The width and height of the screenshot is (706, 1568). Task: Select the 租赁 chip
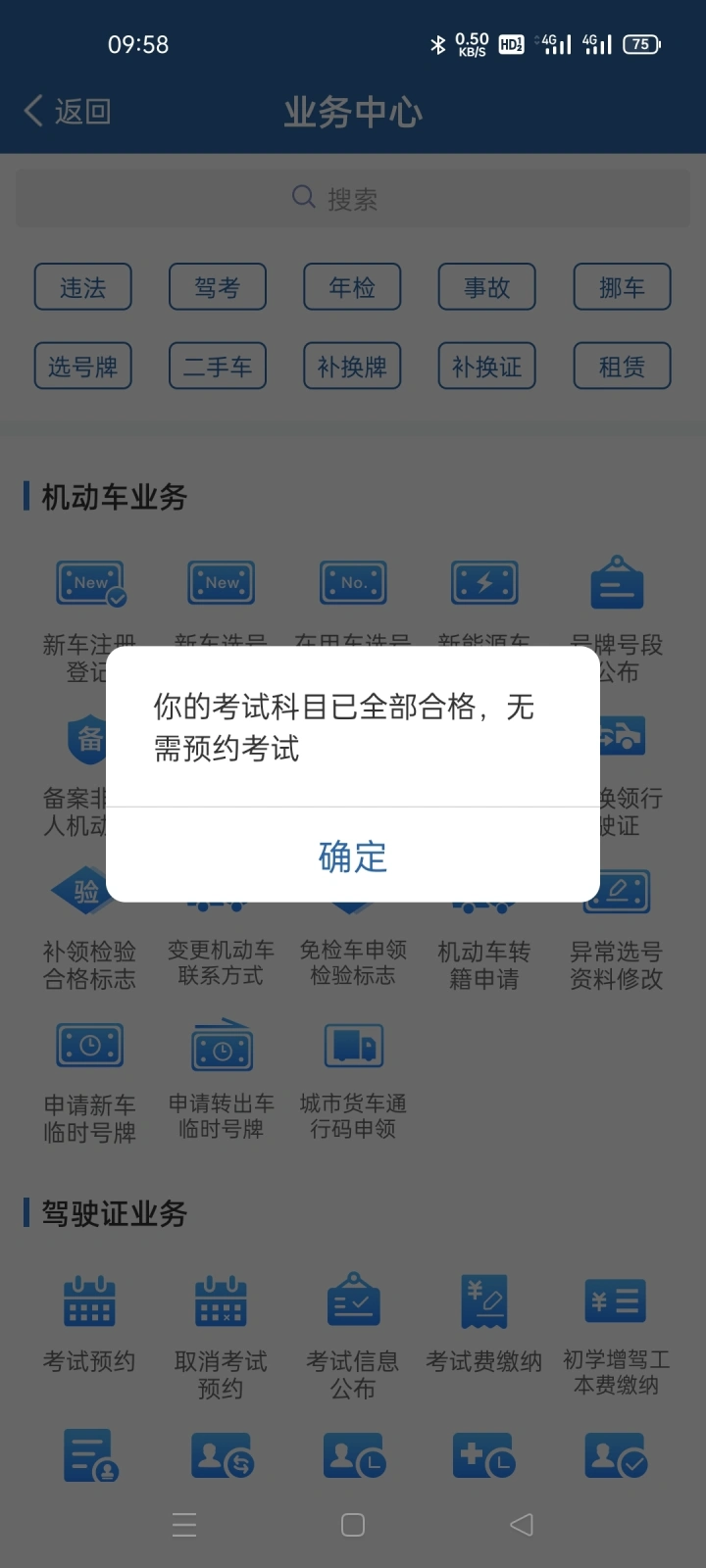(622, 367)
